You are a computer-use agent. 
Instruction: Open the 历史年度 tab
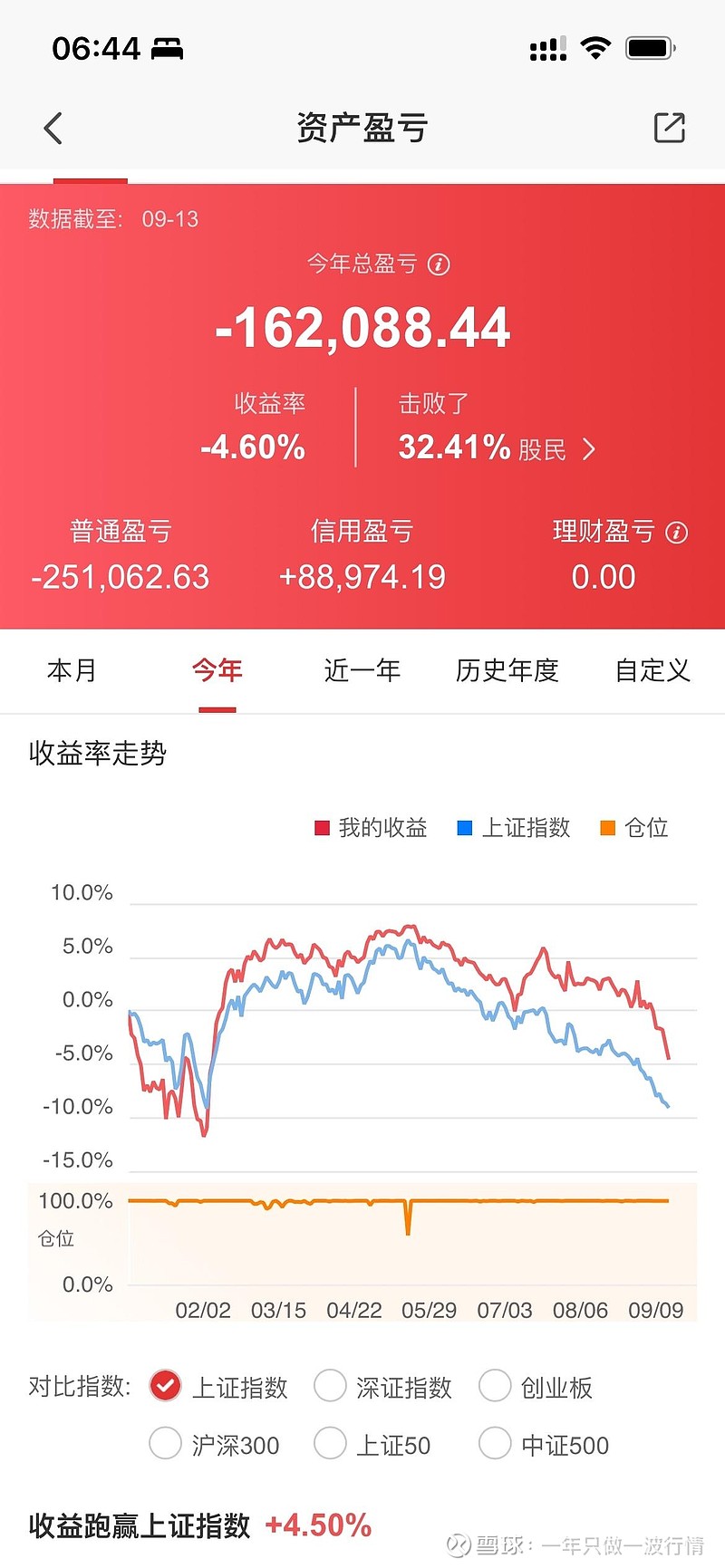coord(507,670)
